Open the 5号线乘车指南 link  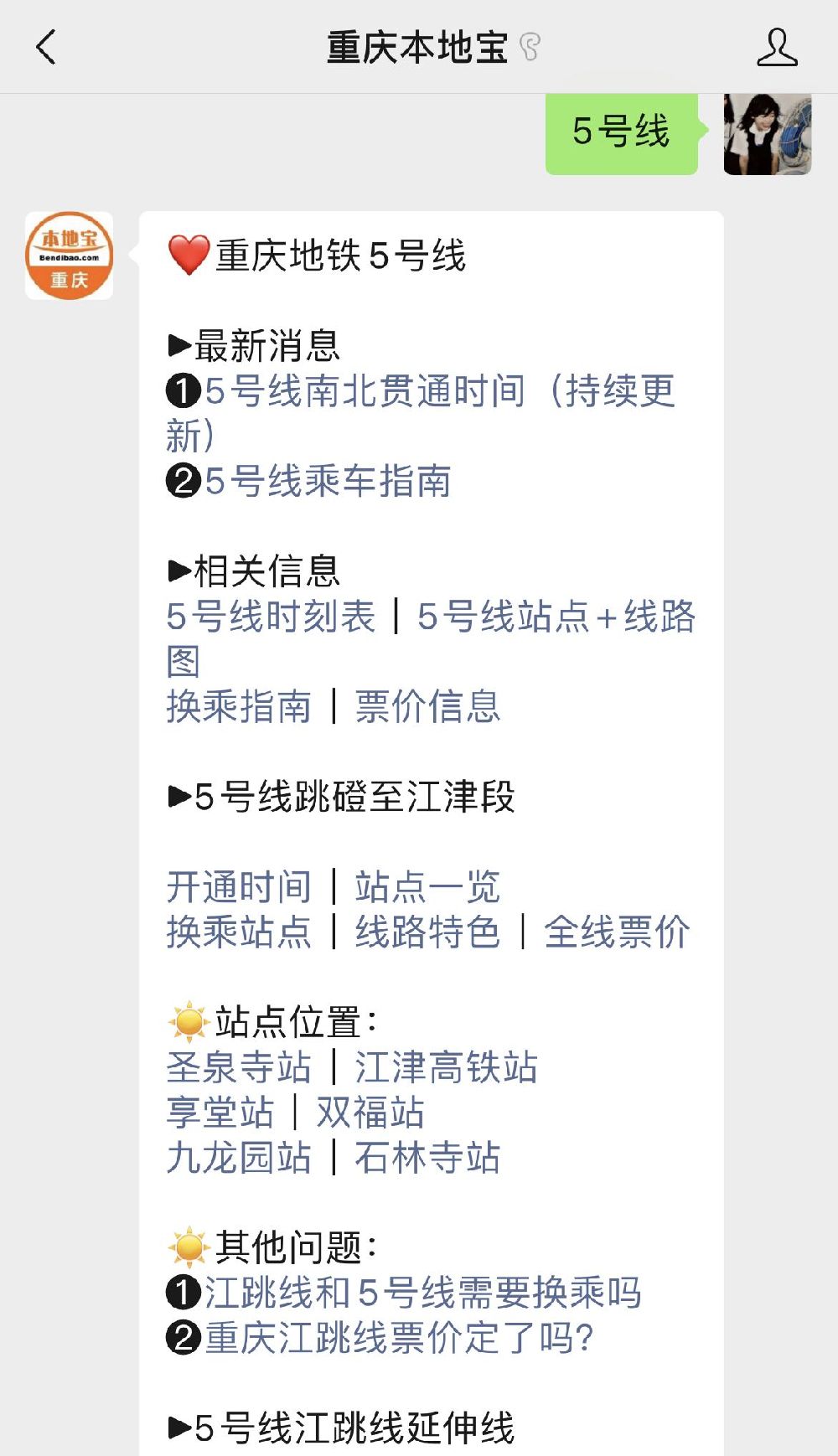click(x=328, y=481)
